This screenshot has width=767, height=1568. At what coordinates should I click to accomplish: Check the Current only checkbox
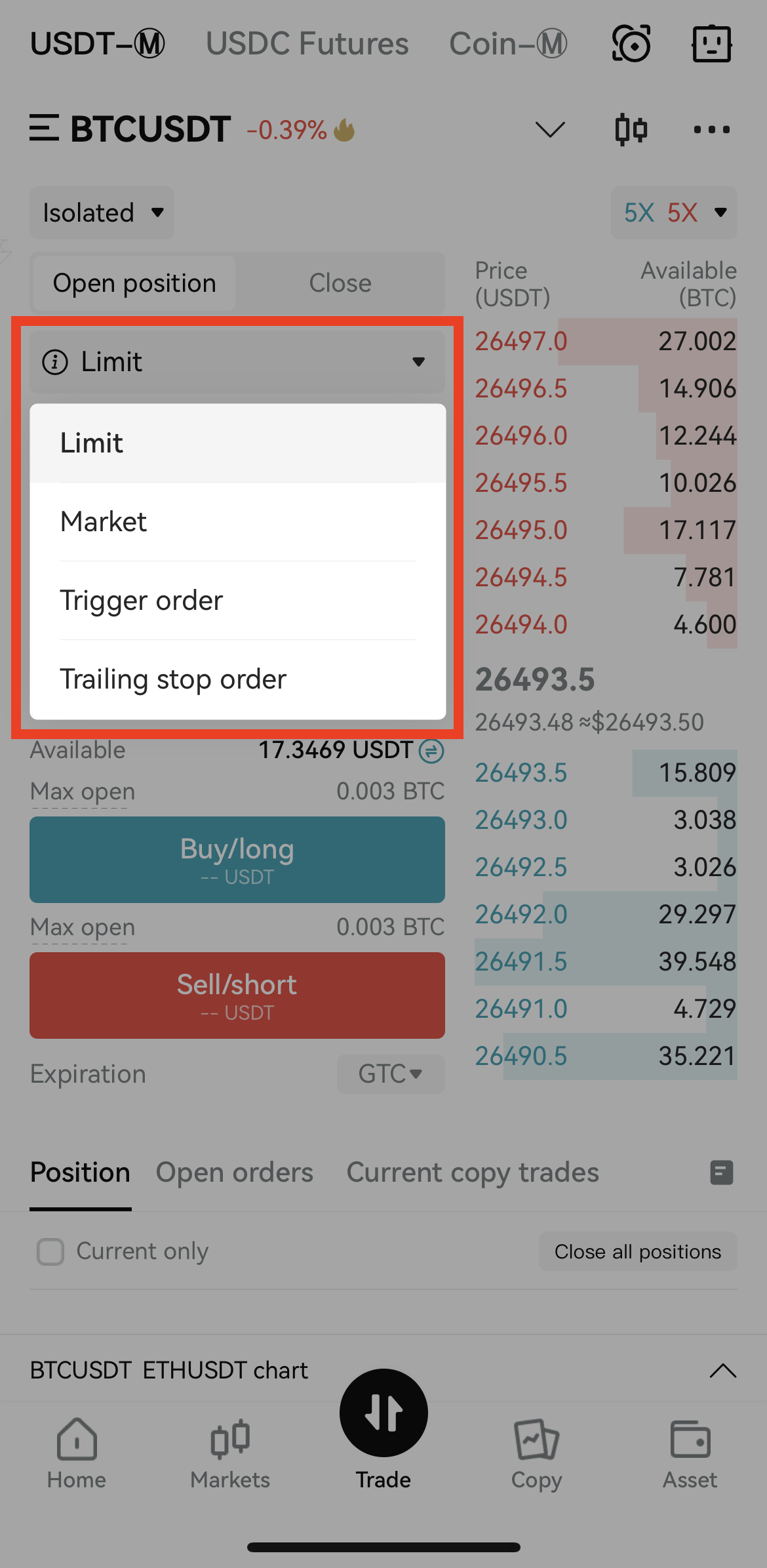(x=50, y=1252)
